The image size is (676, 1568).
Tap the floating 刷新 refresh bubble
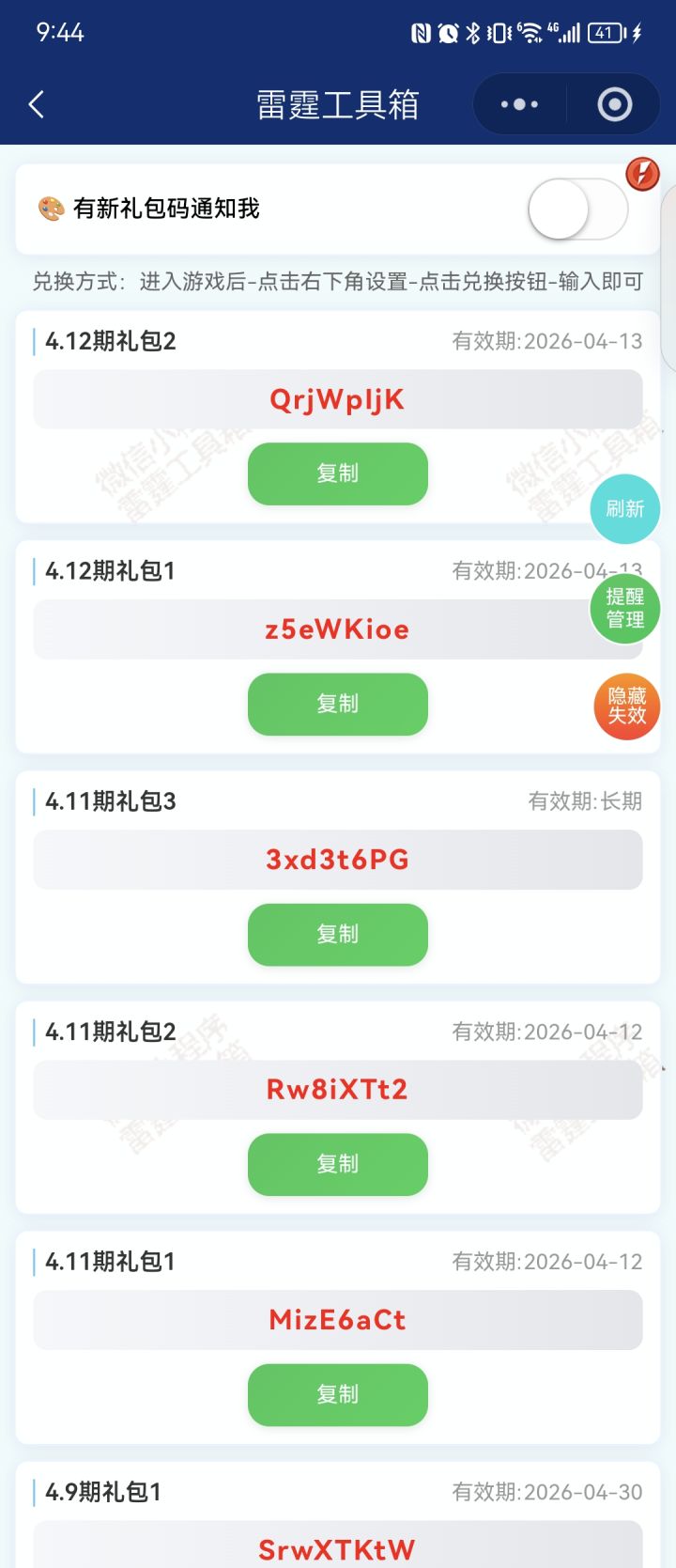point(624,508)
